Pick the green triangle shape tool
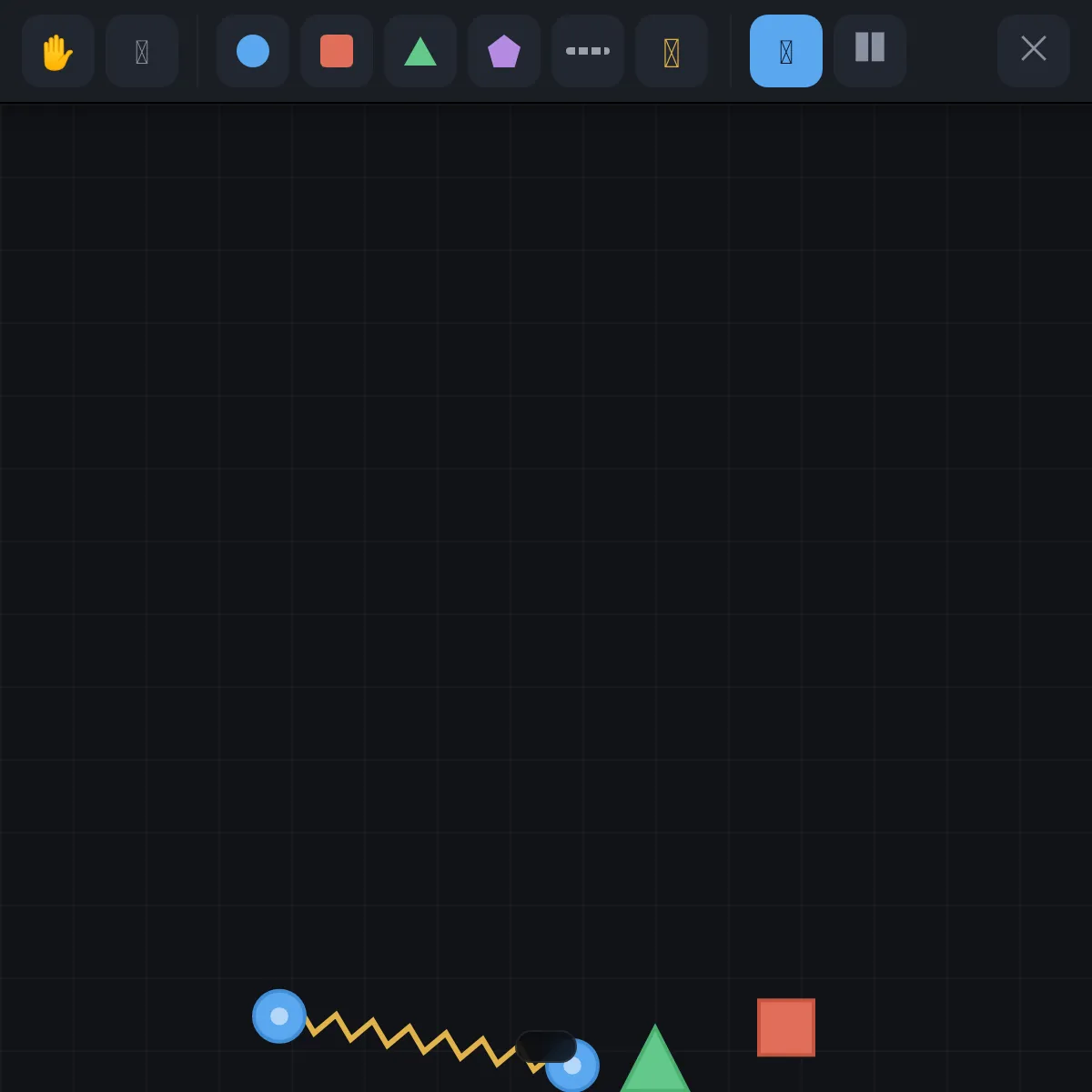 (x=420, y=51)
